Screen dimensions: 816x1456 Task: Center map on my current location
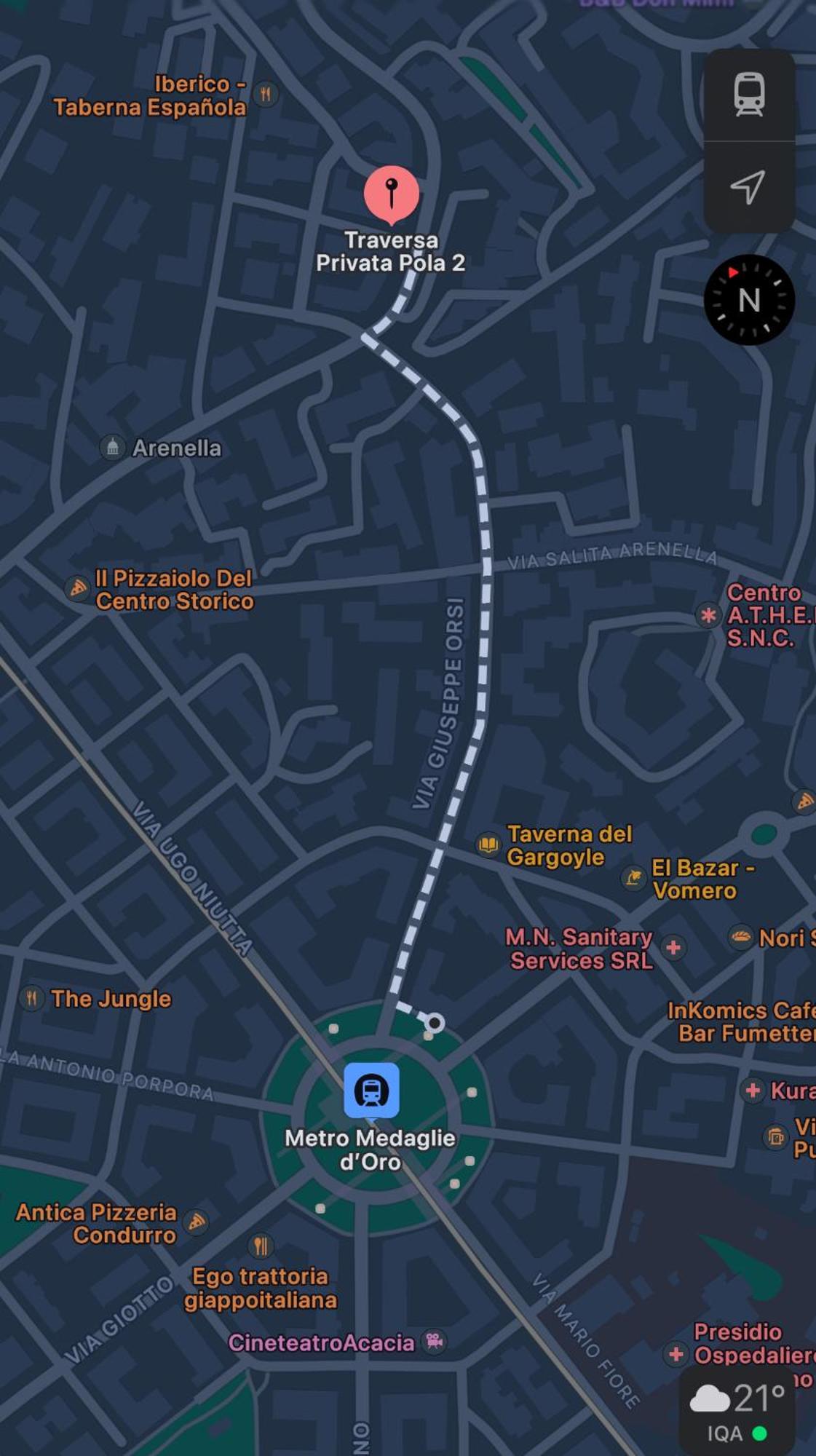[x=748, y=187]
